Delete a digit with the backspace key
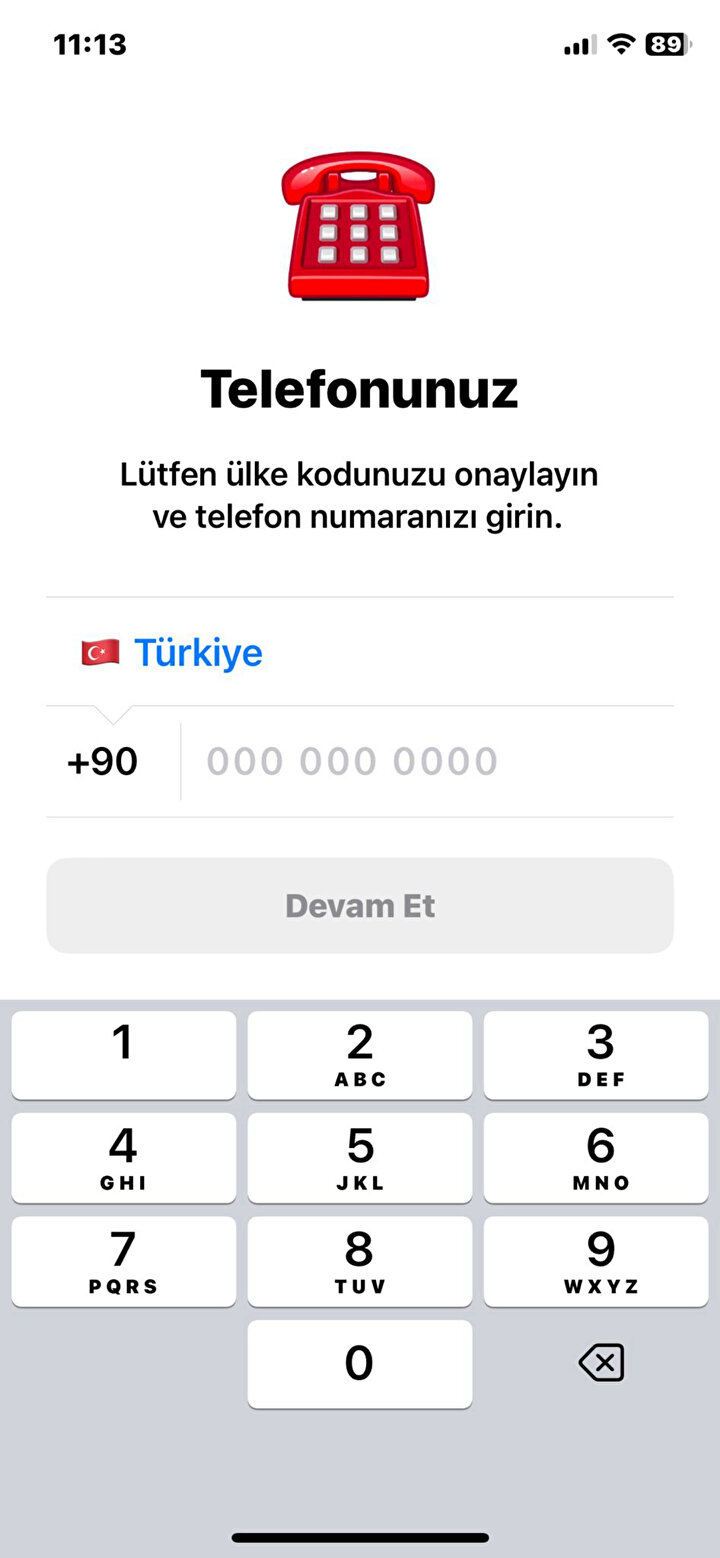The width and height of the screenshot is (720, 1558). (601, 1362)
